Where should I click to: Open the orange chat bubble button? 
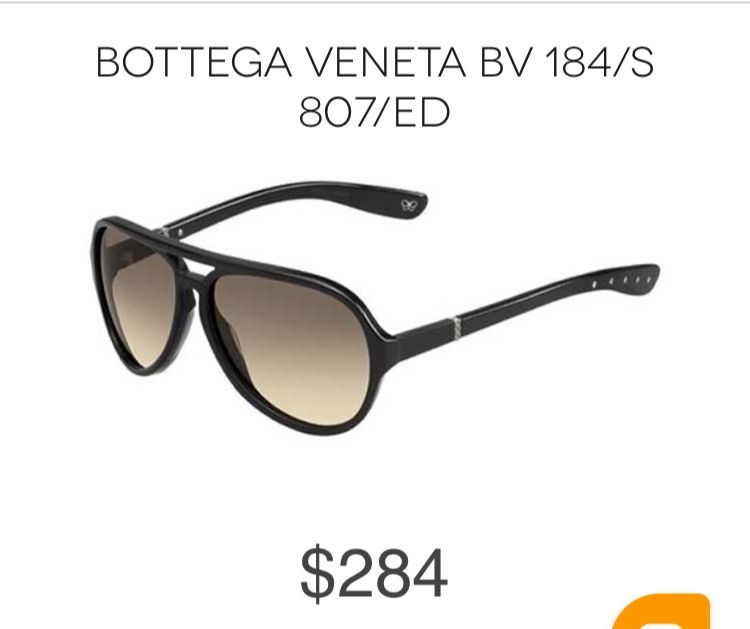pos(664,612)
